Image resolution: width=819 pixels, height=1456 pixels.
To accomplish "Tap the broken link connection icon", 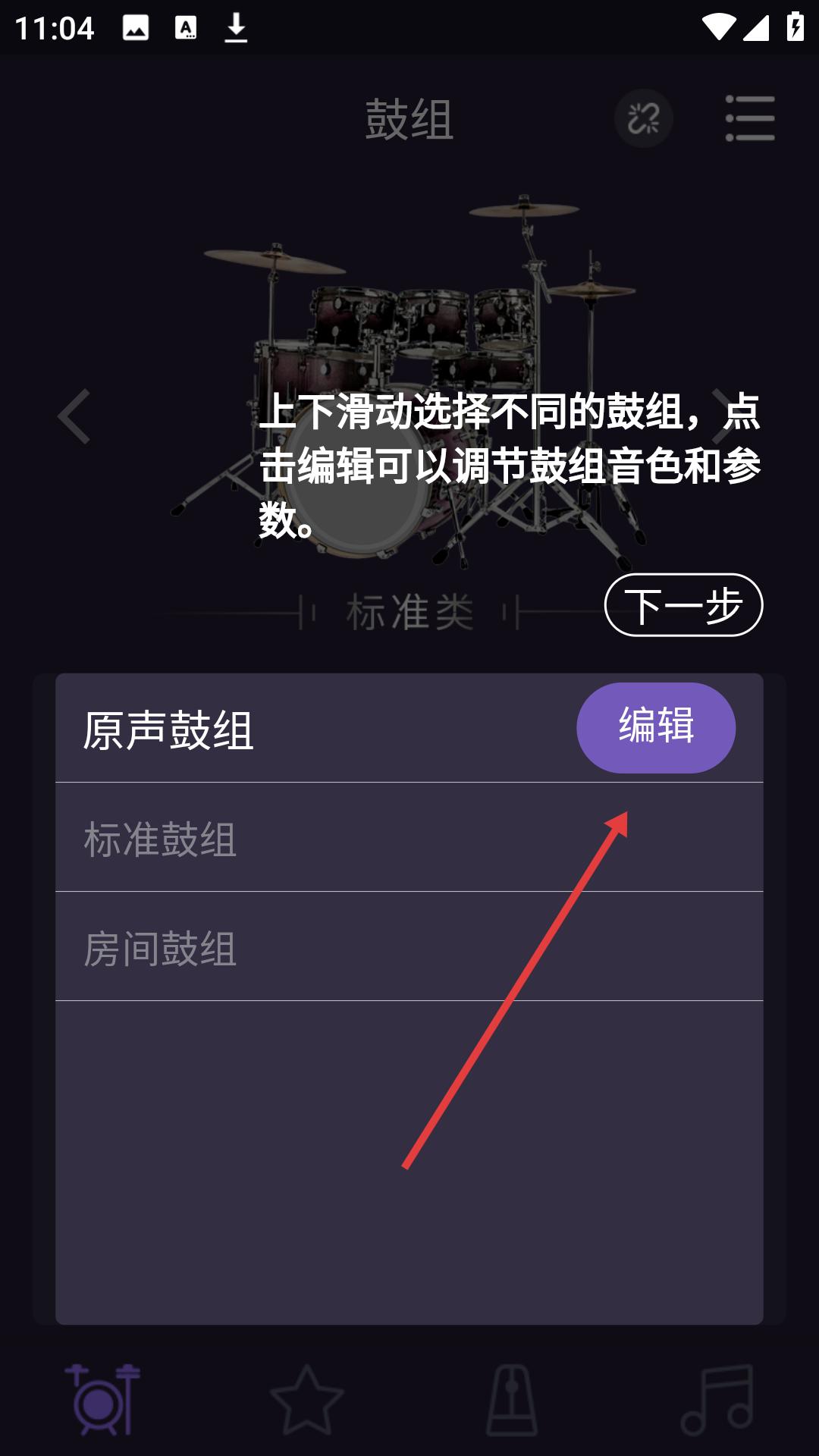I will [x=644, y=118].
